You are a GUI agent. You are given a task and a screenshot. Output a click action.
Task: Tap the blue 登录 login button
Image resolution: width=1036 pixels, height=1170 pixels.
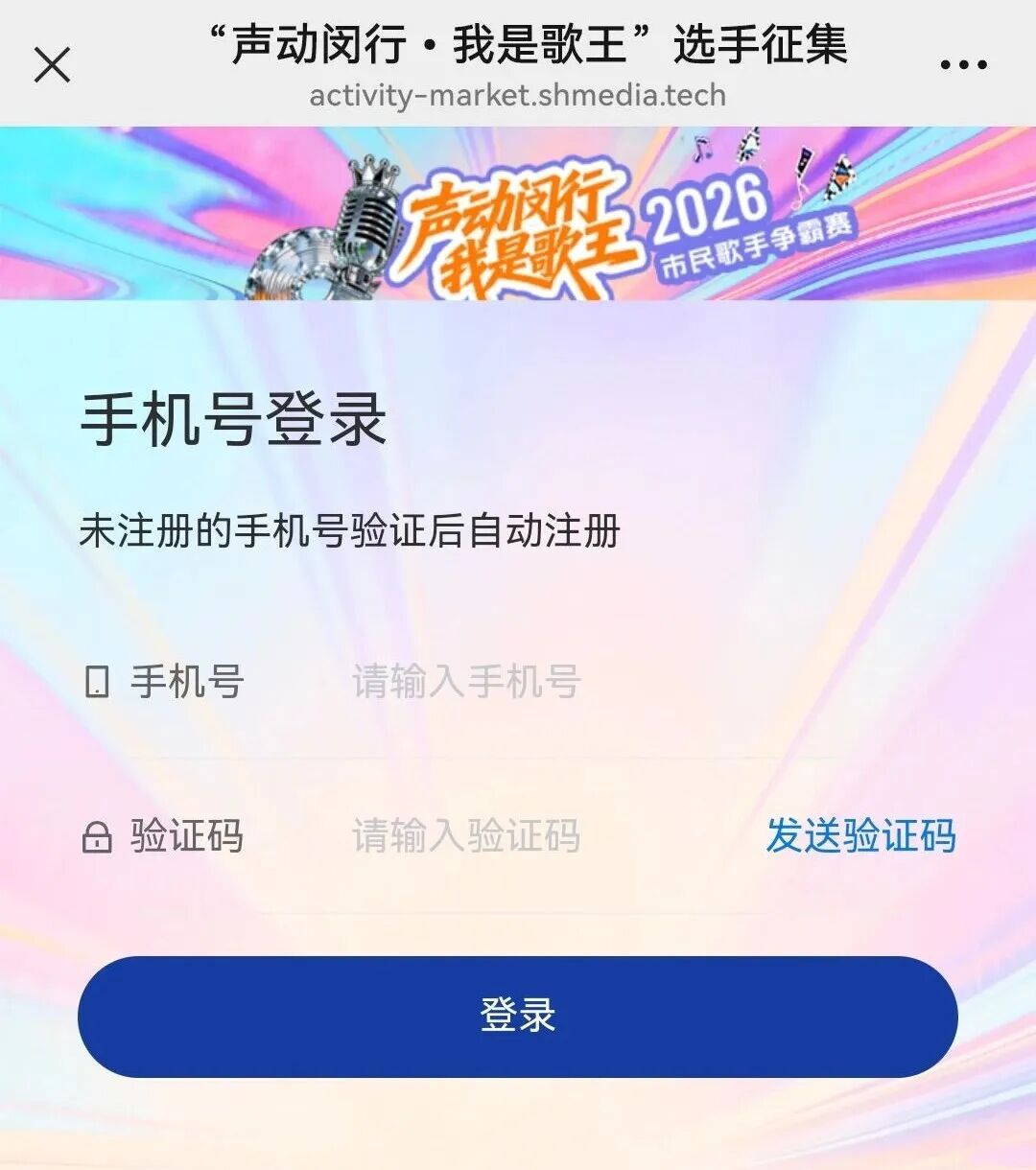tap(518, 1016)
